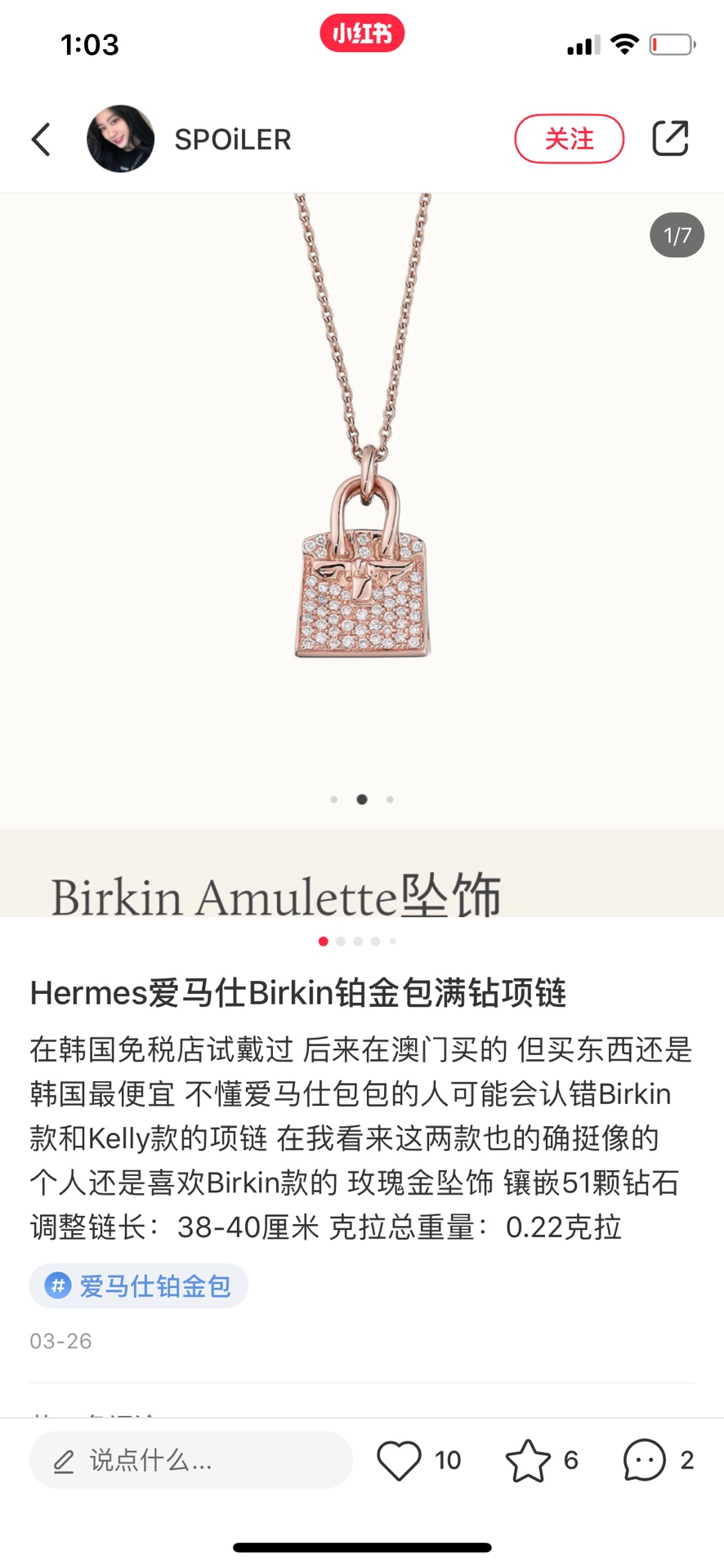Image resolution: width=724 pixels, height=1568 pixels.
Task: Like this post with the heart
Action: pos(399,1460)
